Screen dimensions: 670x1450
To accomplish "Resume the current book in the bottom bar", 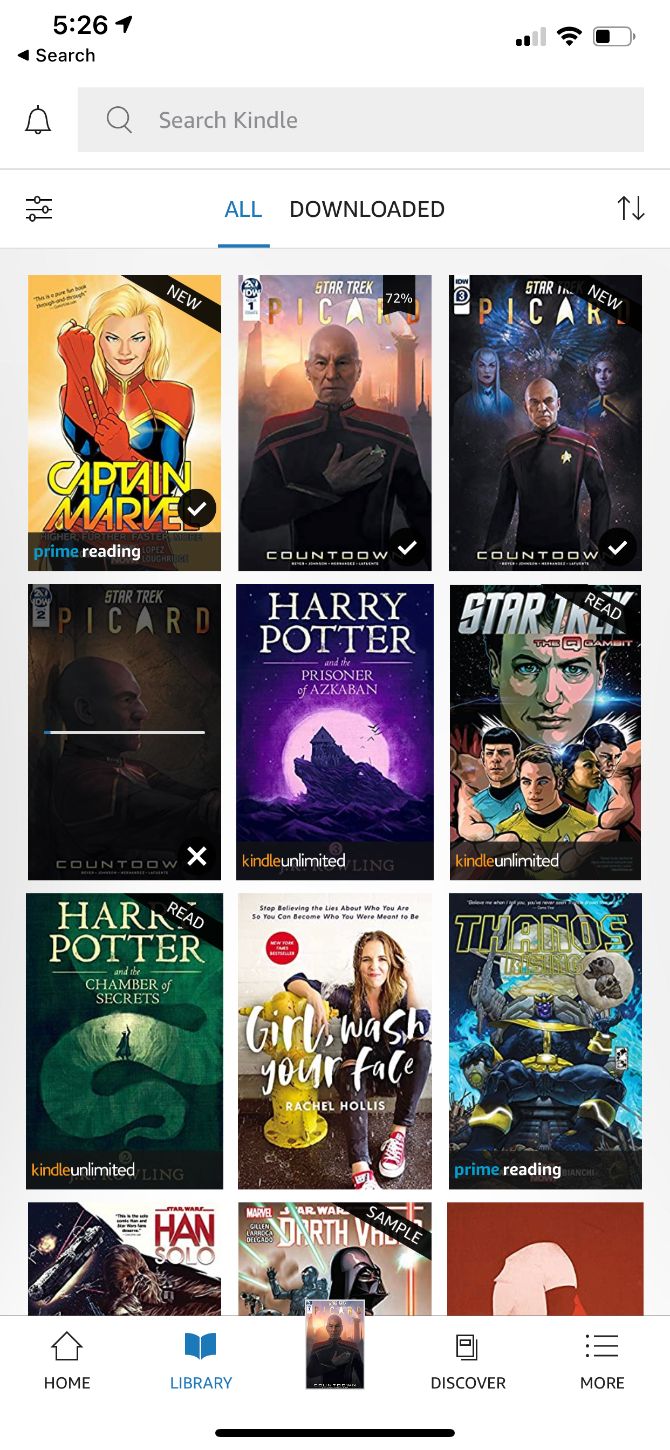I will coord(335,1344).
